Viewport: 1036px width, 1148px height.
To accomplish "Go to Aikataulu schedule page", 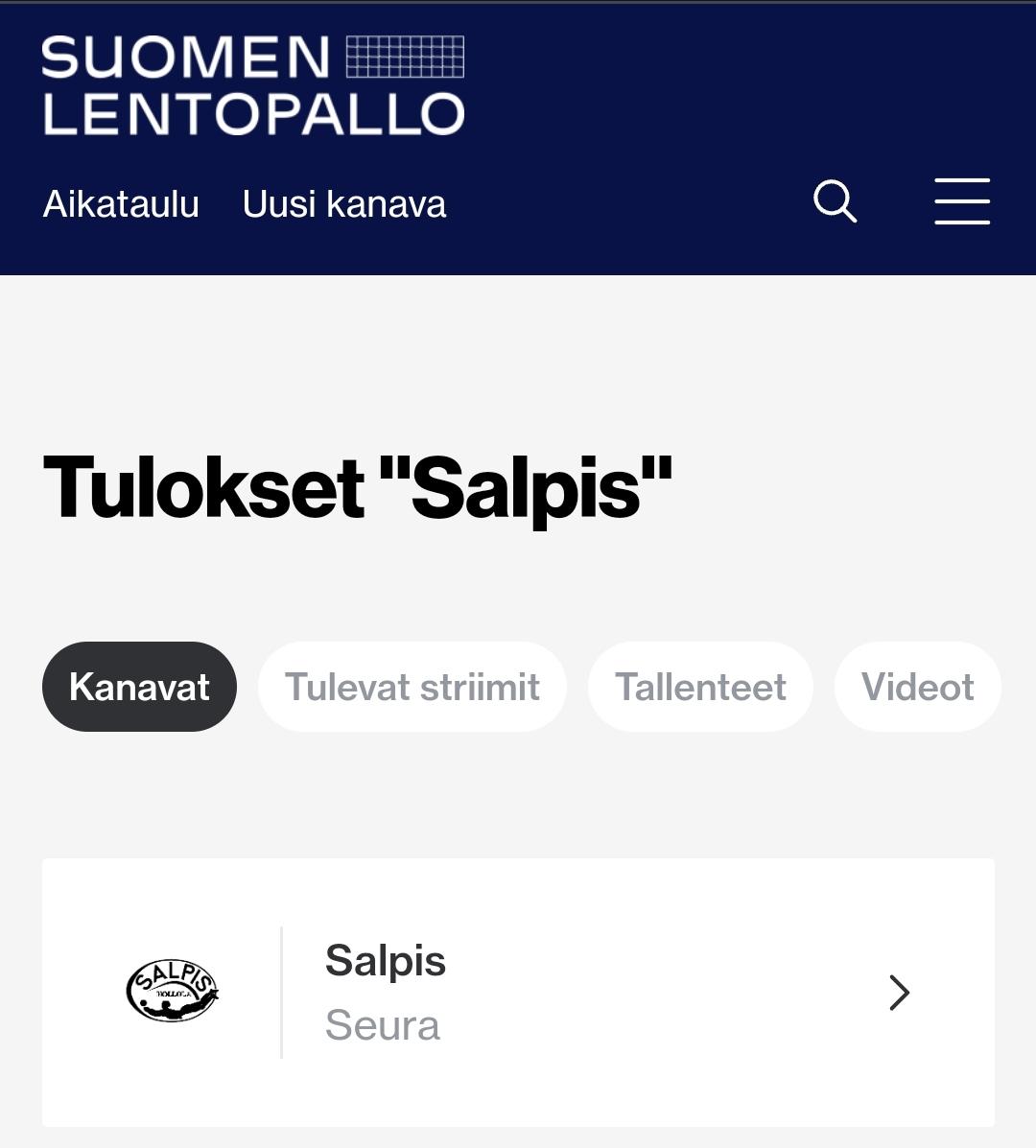I will [121, 204].
